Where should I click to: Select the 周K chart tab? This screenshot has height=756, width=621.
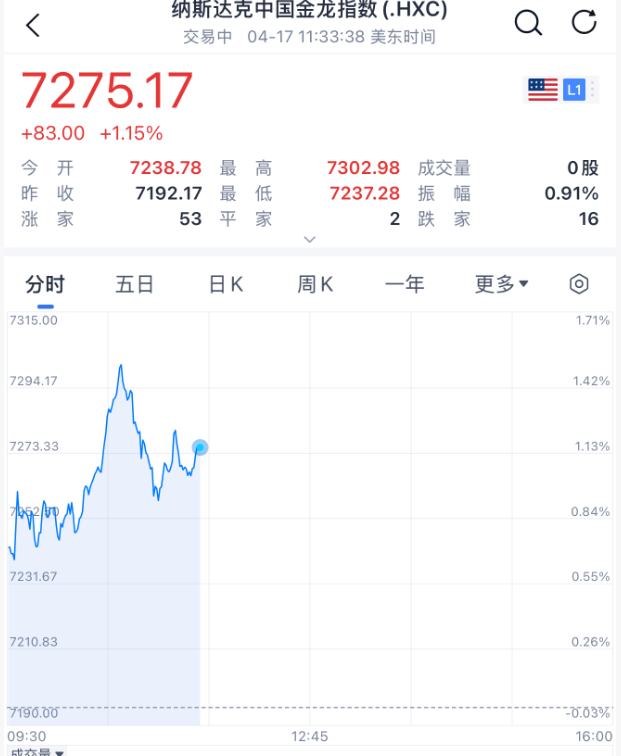click(315, 285)
